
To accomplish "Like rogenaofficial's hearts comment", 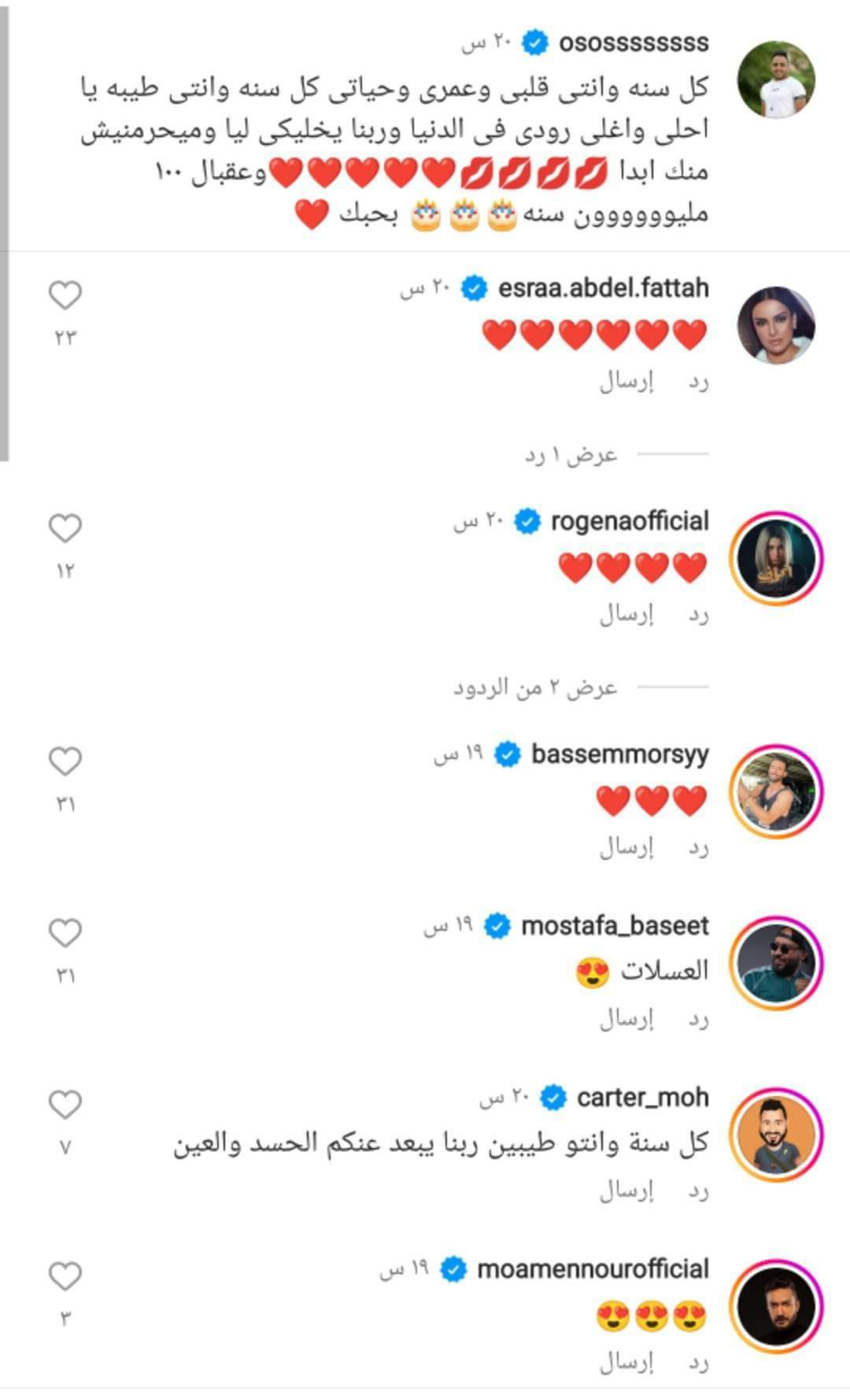I will (65, 528).
